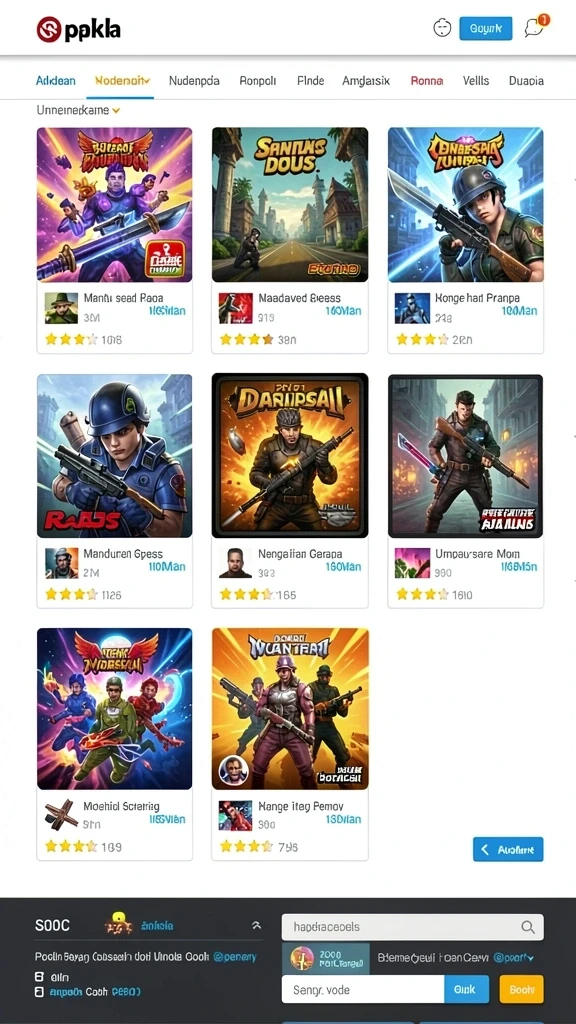Open the face profile icon in header
Image resolution: width=576 pixels, height=1024 pixels.
coord(442,28)
